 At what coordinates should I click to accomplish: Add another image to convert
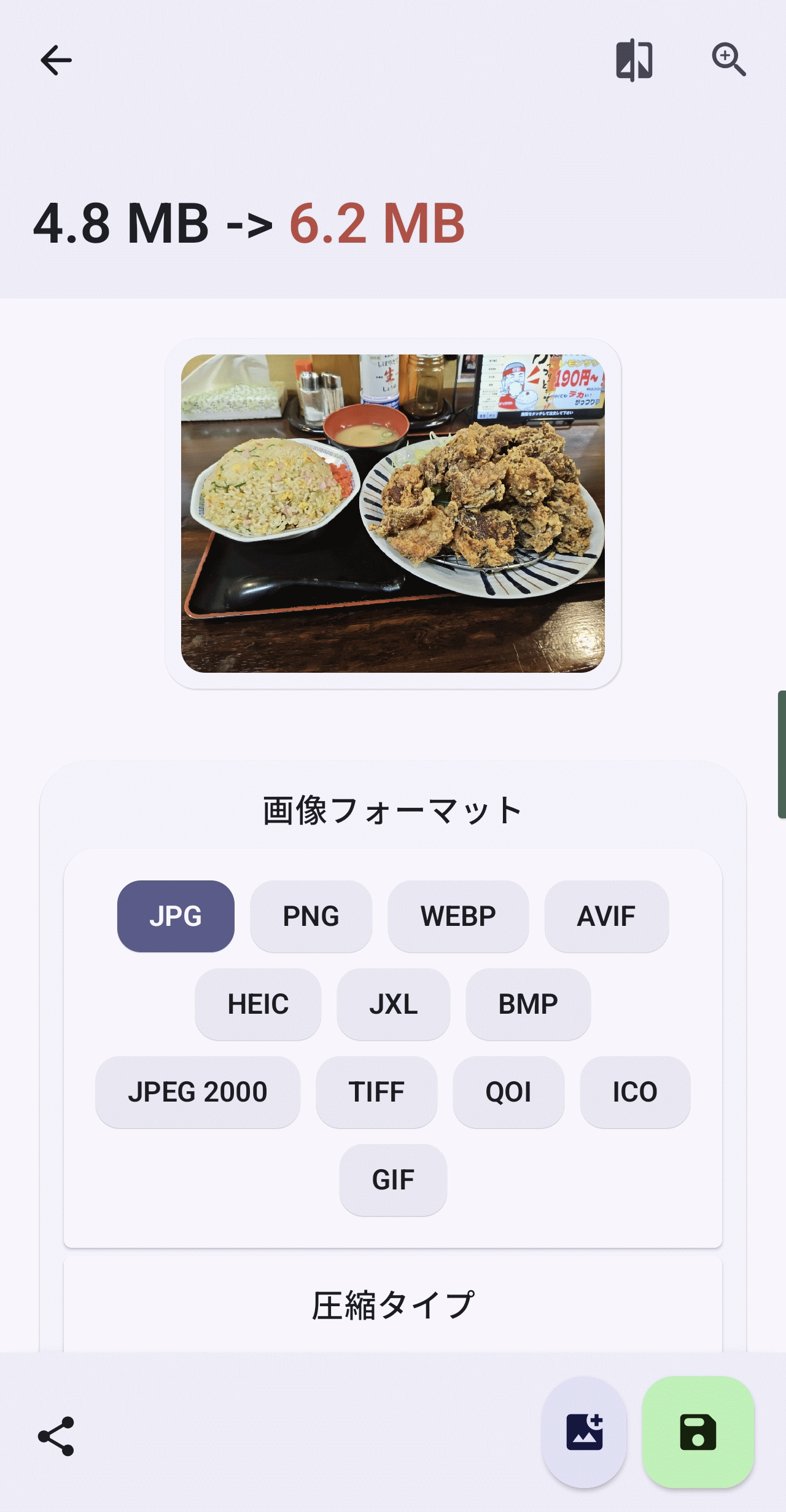(584, 1432)
